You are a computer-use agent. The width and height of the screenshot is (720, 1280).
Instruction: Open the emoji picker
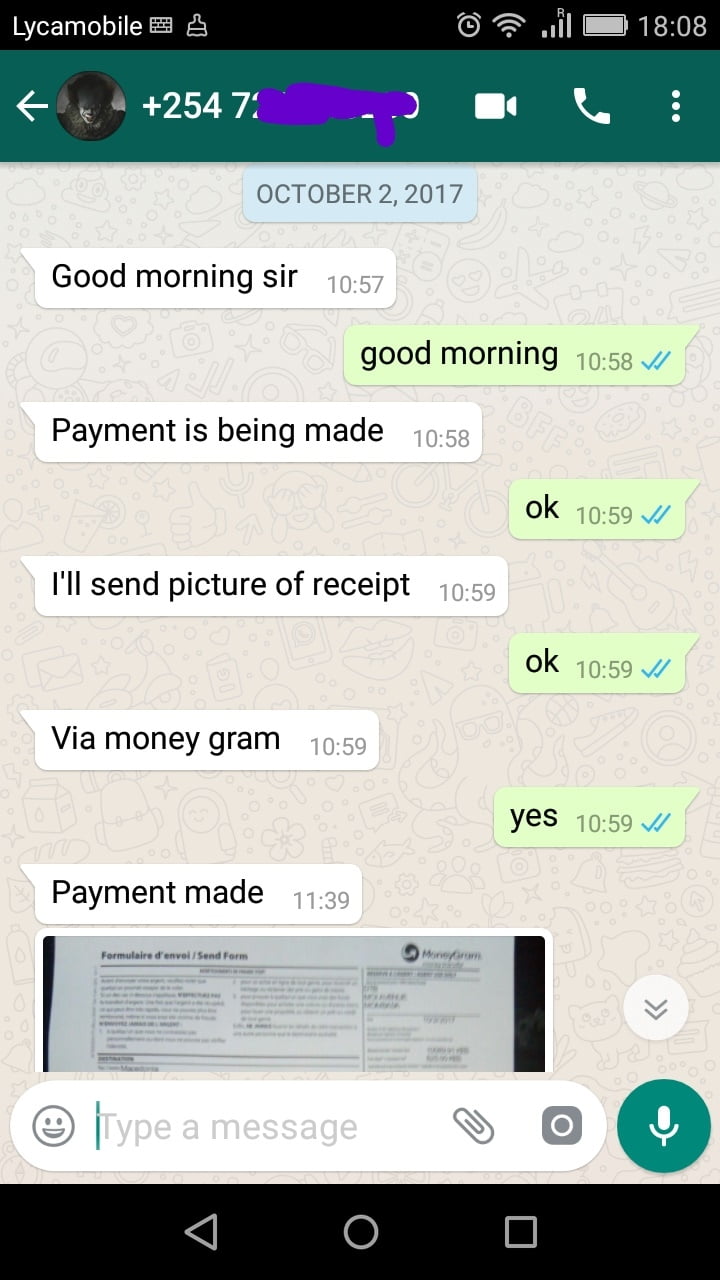pos(54,1127)
